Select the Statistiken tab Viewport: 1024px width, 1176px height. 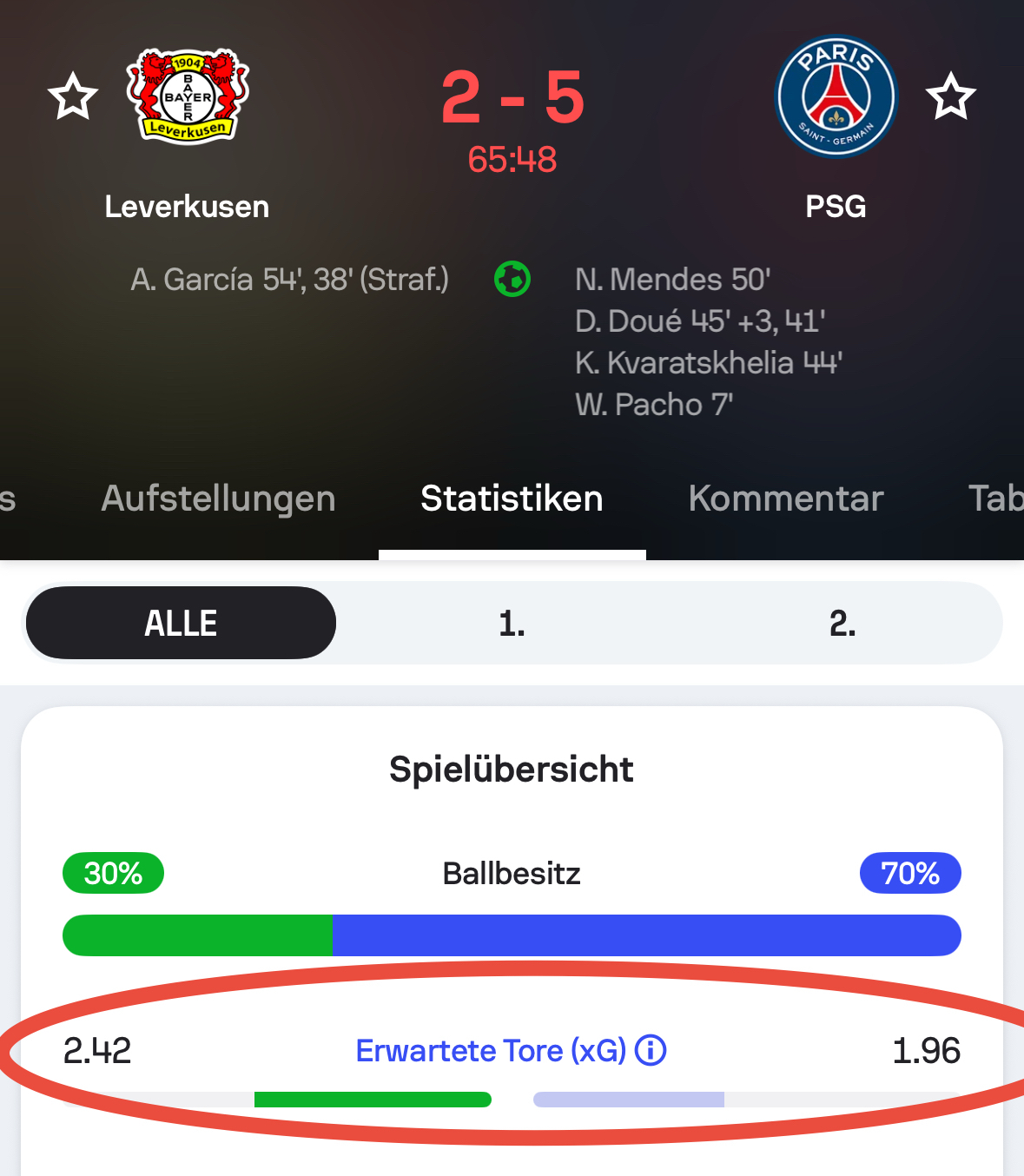(x=512, y=499)
